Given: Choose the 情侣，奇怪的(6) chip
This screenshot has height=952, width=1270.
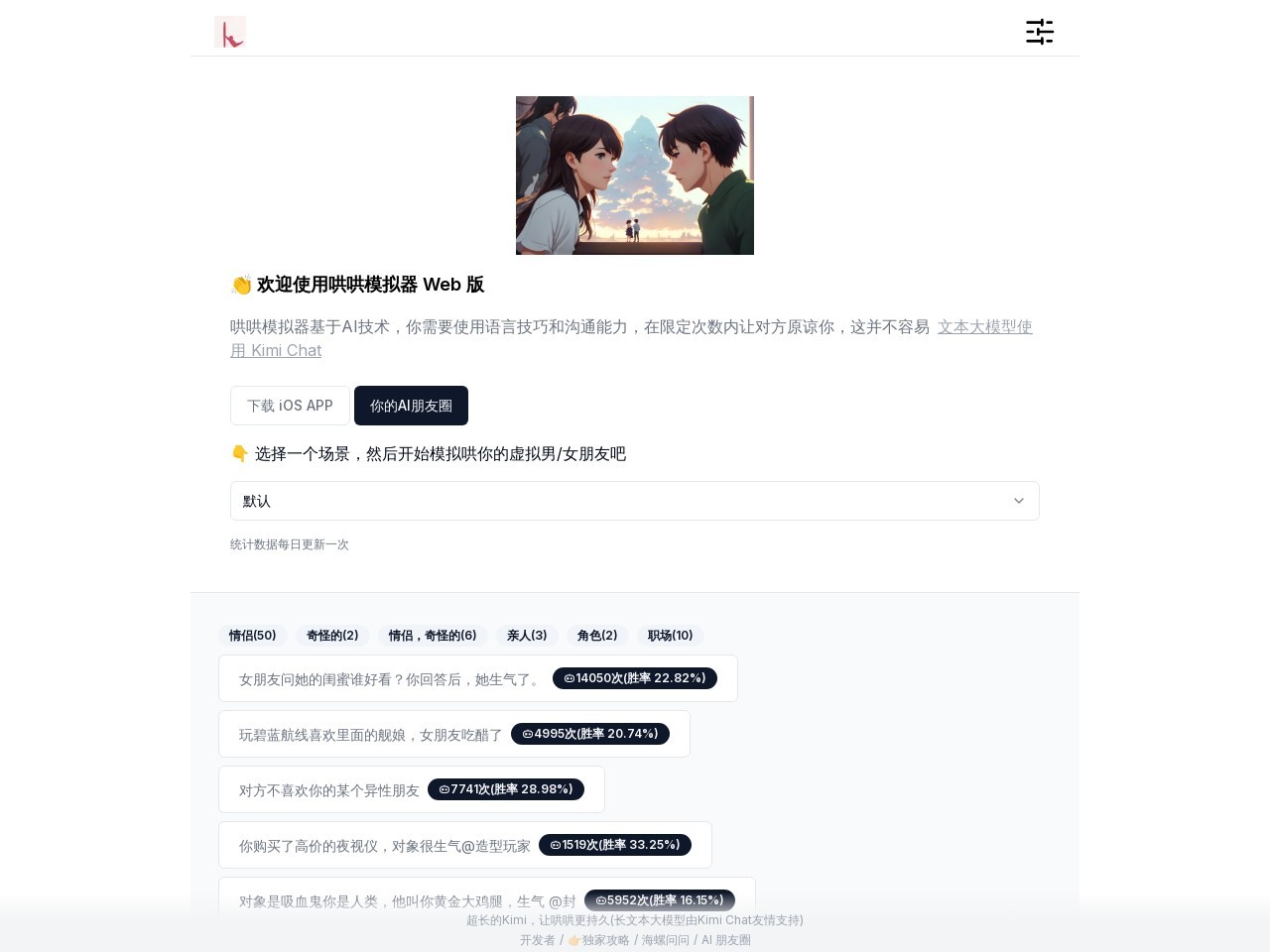Looking at the screenshot, I should pos(433,636).
